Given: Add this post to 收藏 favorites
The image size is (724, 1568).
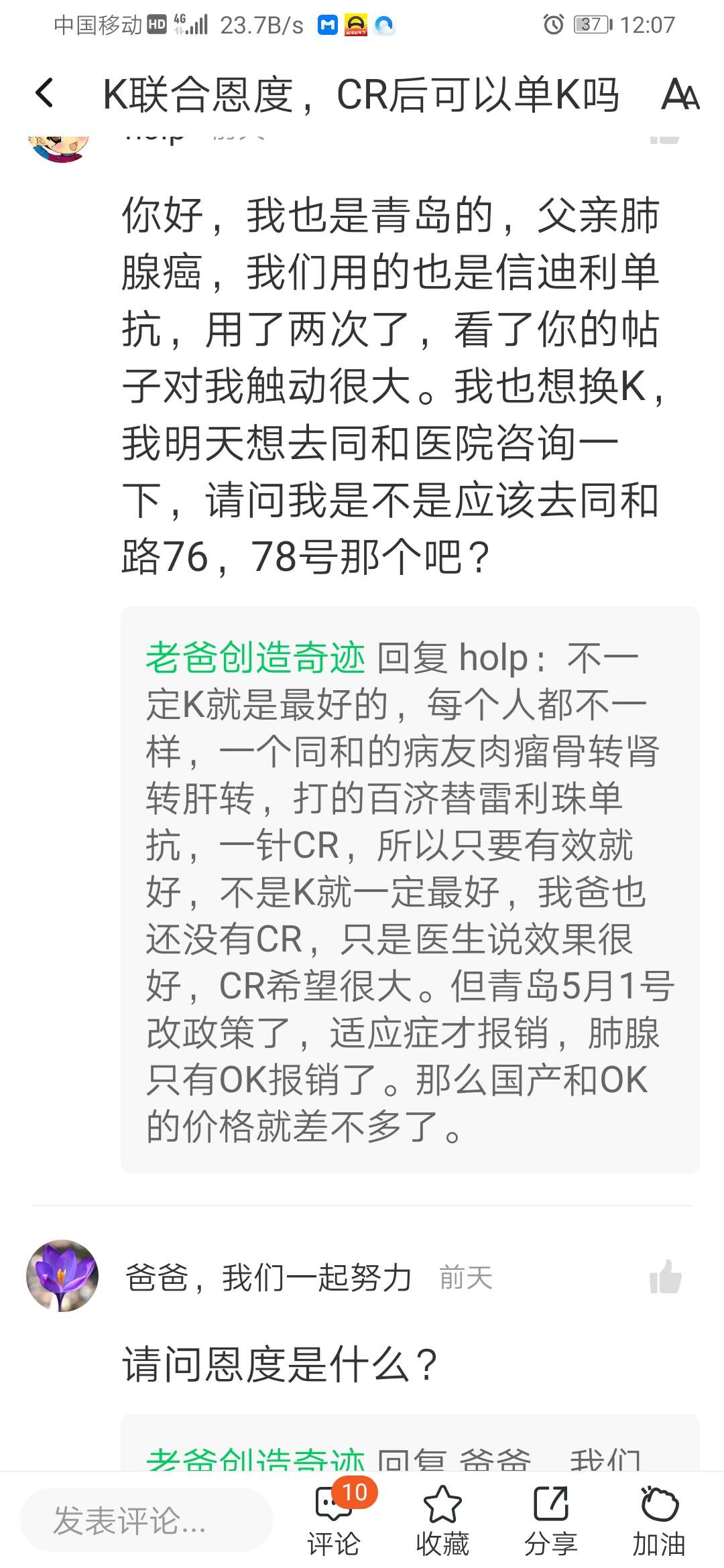Looking at the screenshot, I should pyautogui.click(x=442, y=1520).
